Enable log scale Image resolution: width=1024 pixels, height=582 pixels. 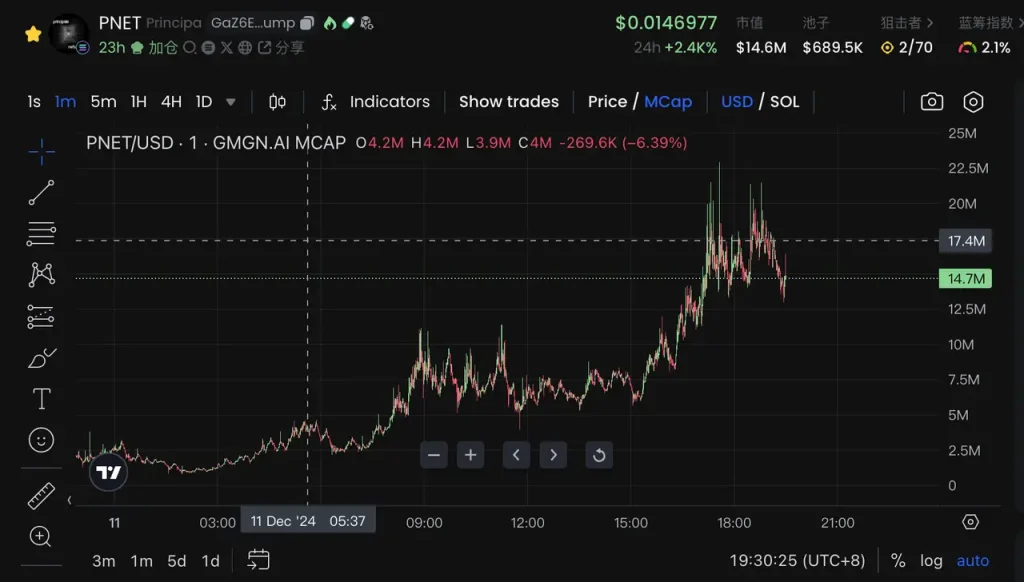click(x=931, y=561)
